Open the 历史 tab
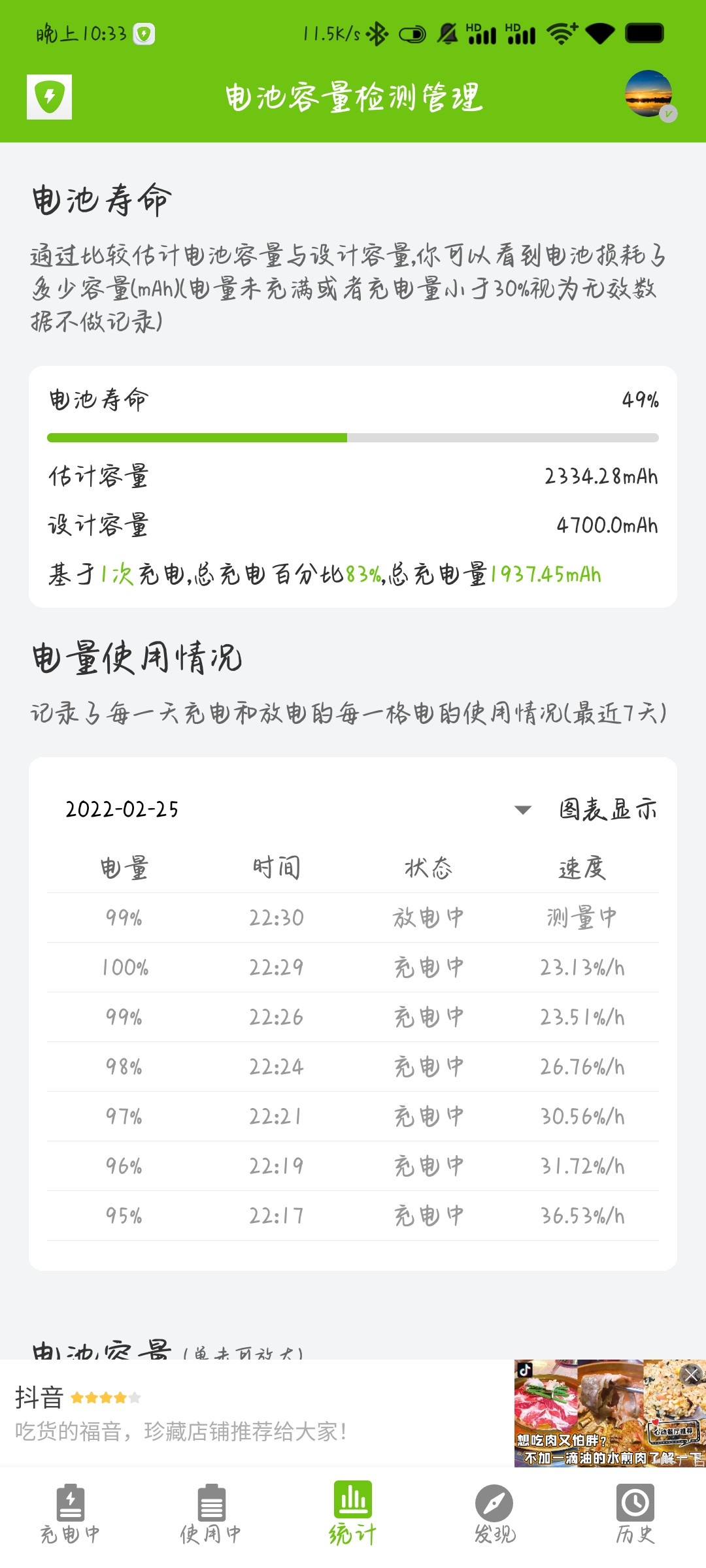Viewport: 706px width, 1568px height. click(635, 1514)
